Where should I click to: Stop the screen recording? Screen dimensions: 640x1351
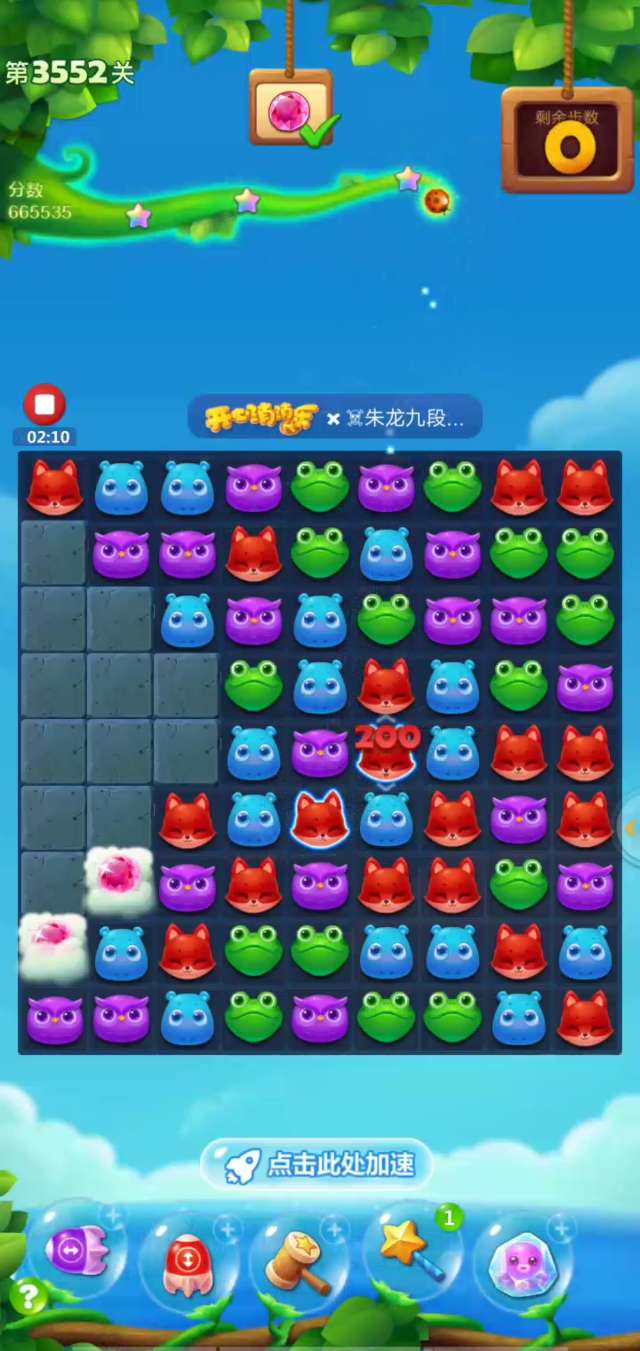44,405
